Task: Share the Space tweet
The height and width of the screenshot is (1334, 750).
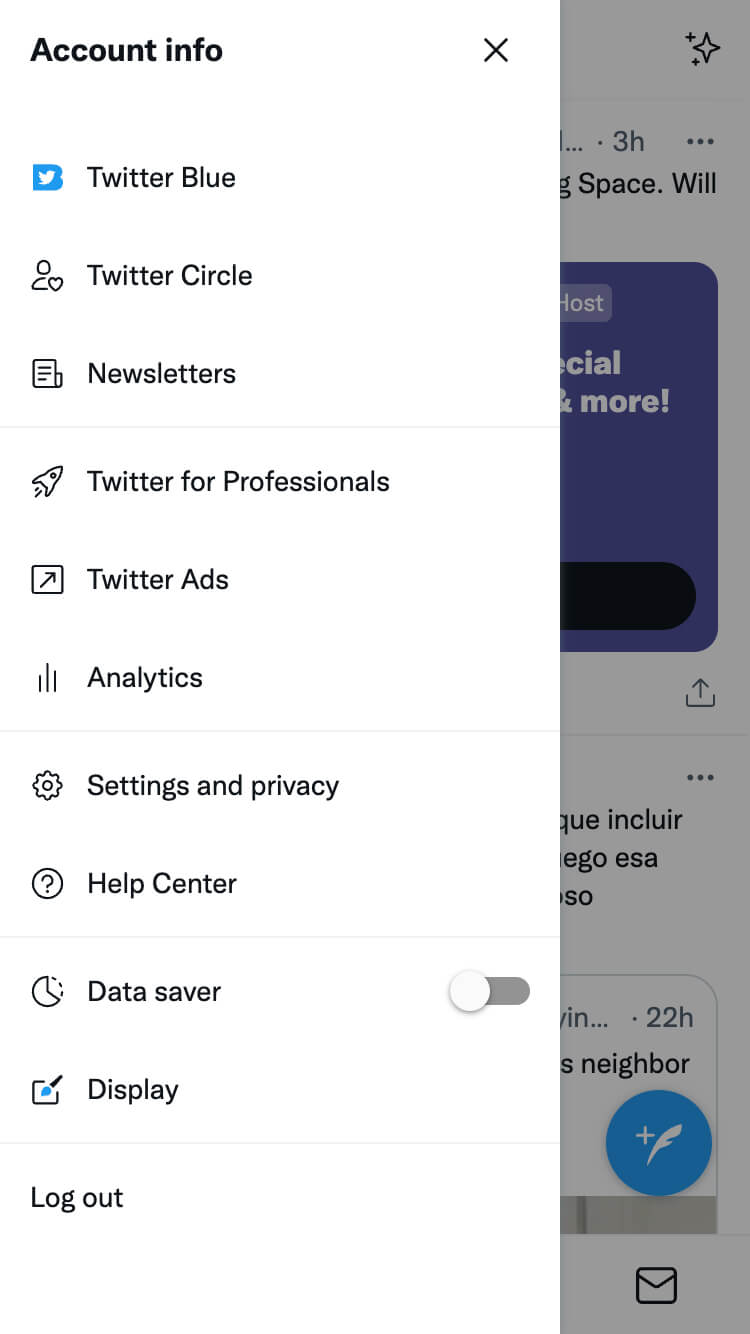Action: [700, 692]
